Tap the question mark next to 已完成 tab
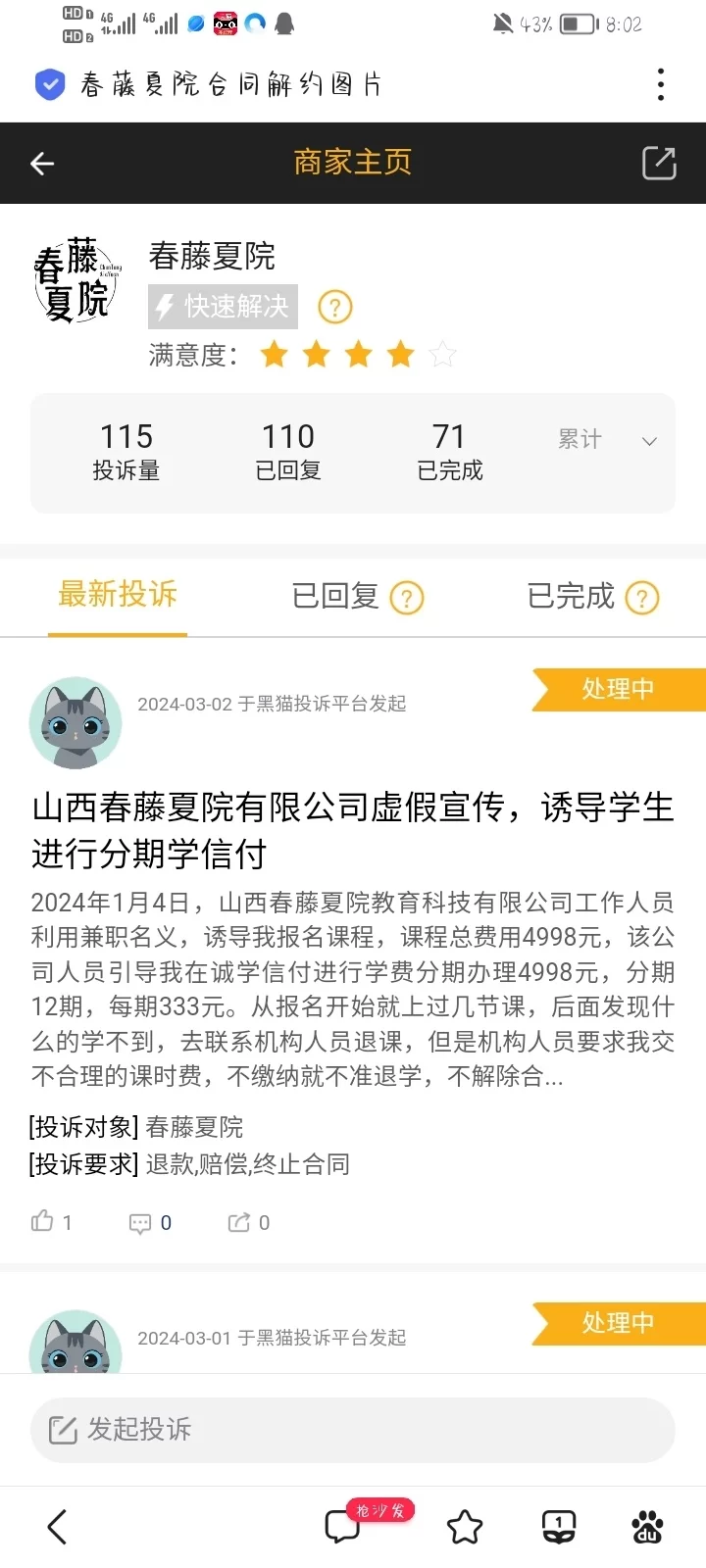The width and height of the screenshot is (706, 1568). coord(642,596)
